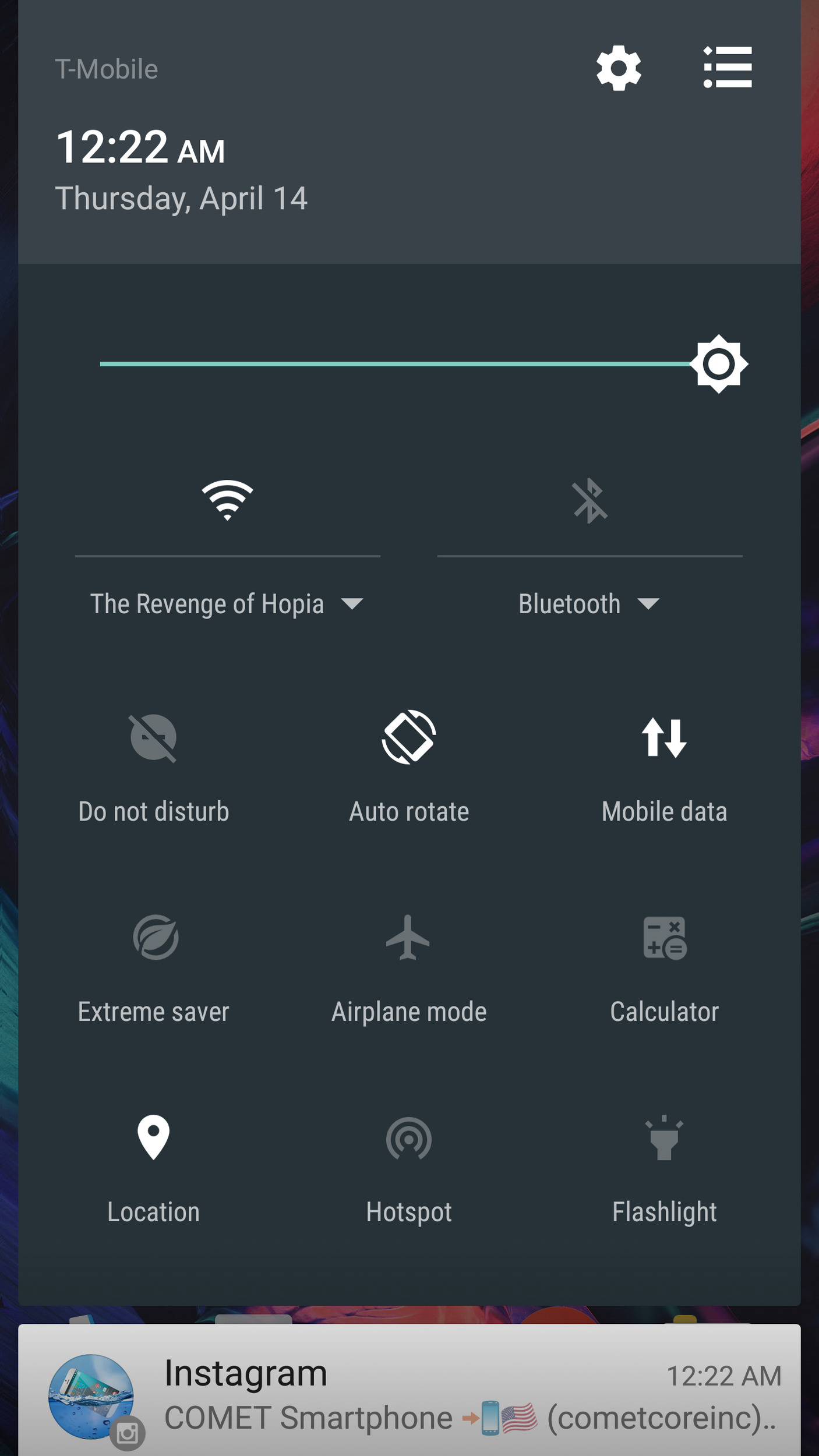Turn on the Hotspot
Image resolution: width=819 pixels, height=1456 pixels.
pos(409,1139)
